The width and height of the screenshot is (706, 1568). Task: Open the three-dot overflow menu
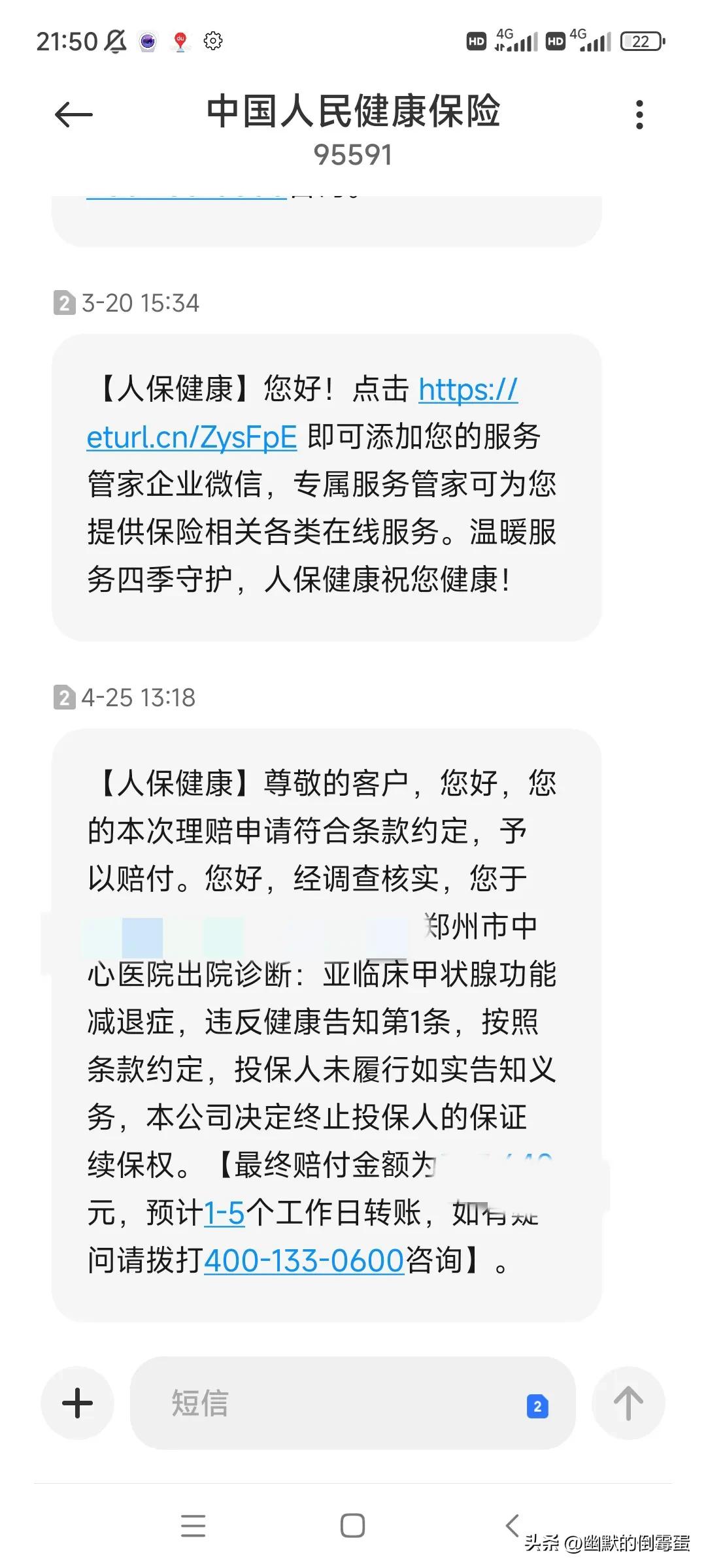pyautogui.click(x=639, y=114)
